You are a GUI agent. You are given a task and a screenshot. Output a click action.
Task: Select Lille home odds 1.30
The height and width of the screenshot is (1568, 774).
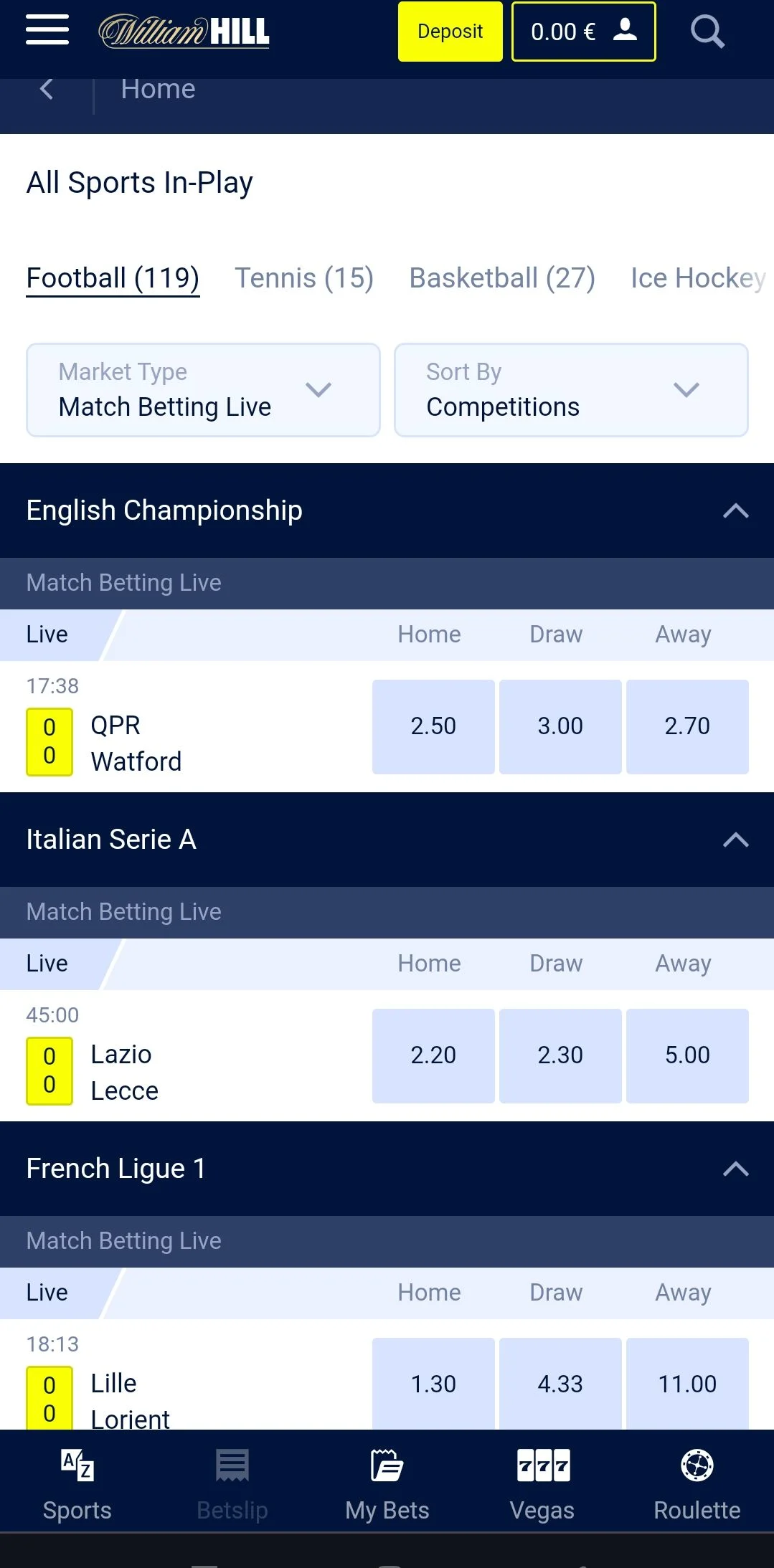point(433,1382)
